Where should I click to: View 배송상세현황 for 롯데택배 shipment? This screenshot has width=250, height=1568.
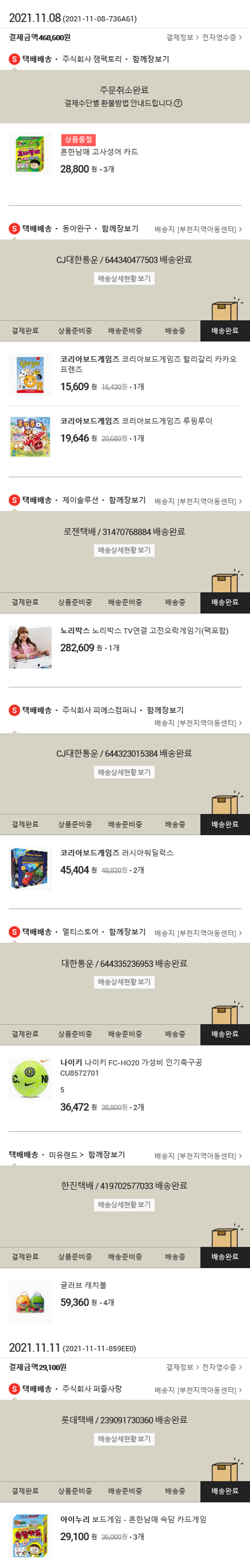tap(124, 1439)
